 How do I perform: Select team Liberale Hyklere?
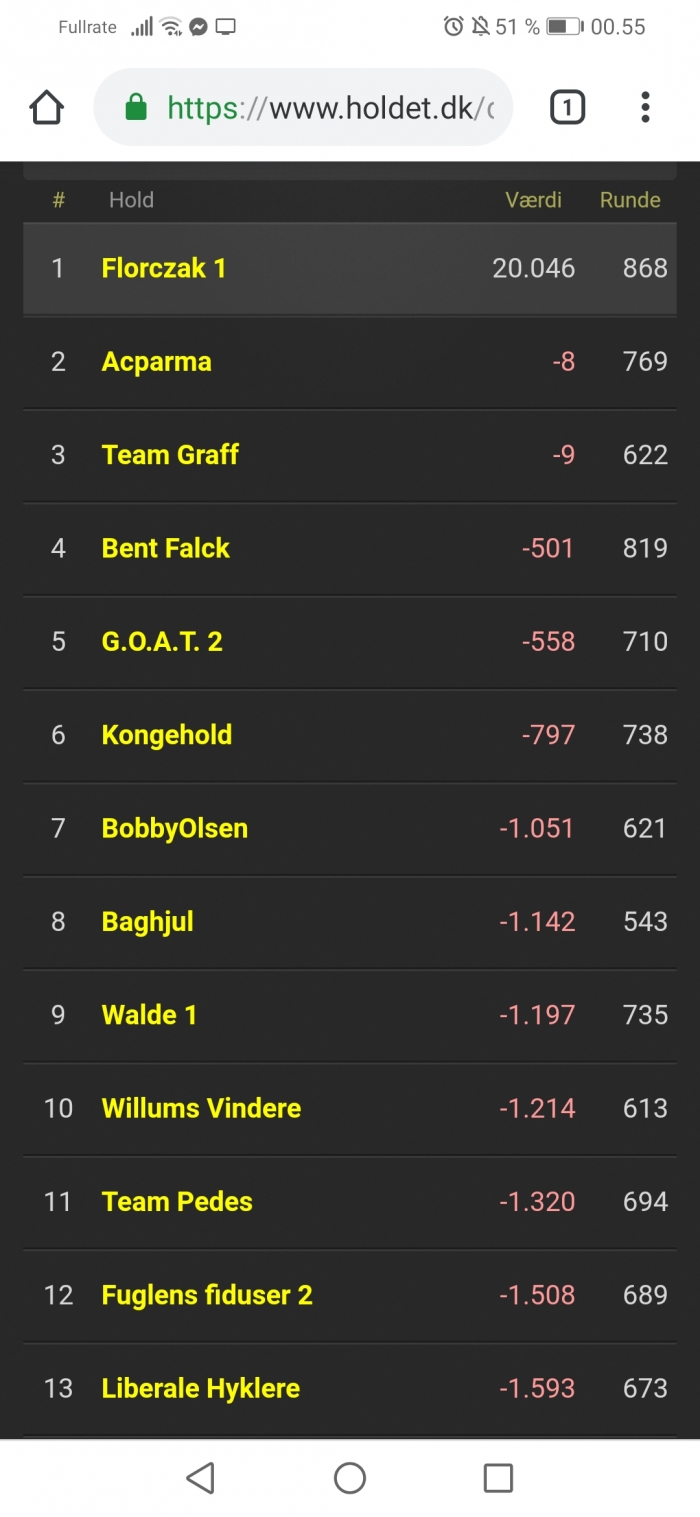201,1388
